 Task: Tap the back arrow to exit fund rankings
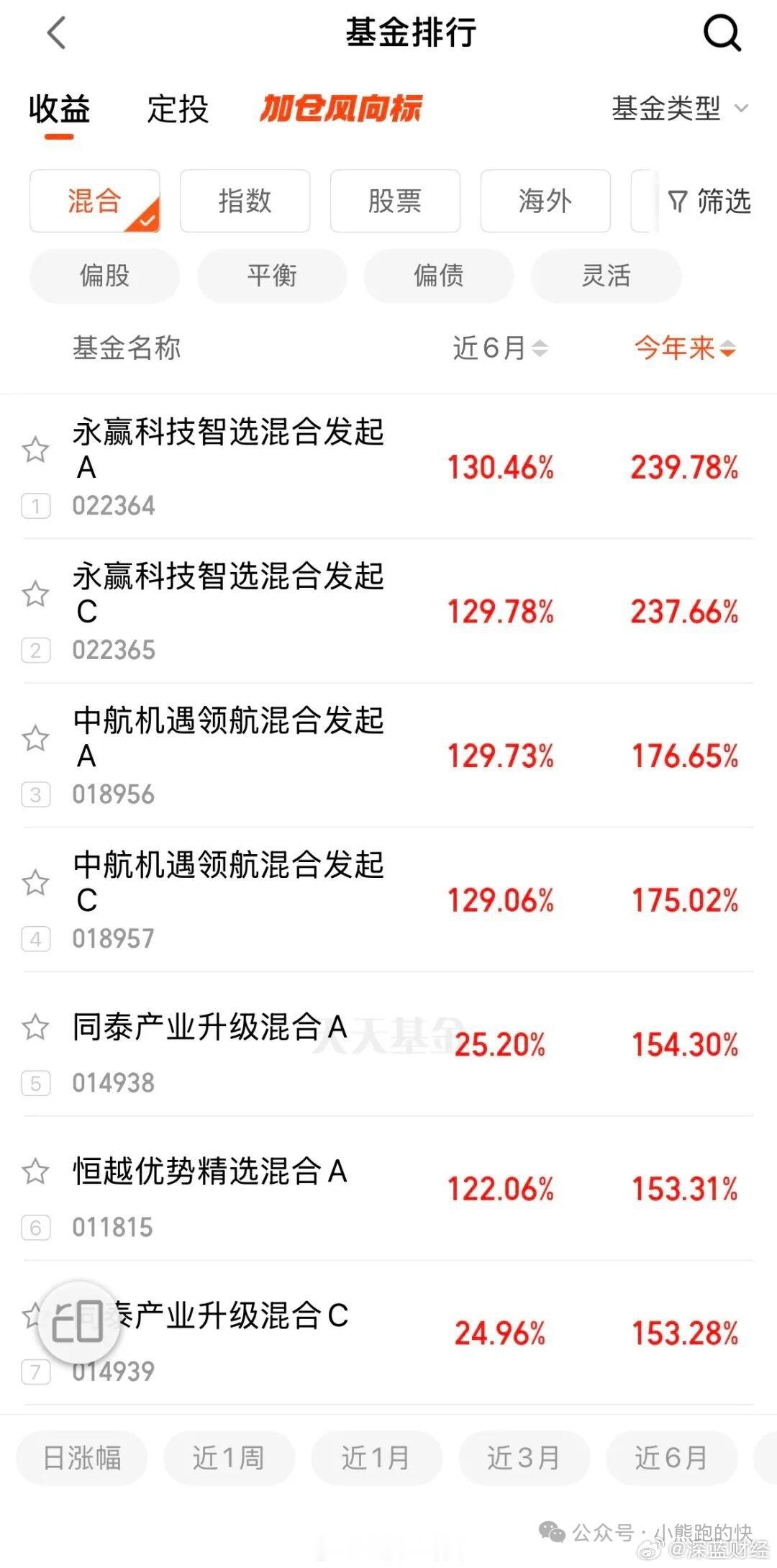pyautogui.click(x=54, y=32)
